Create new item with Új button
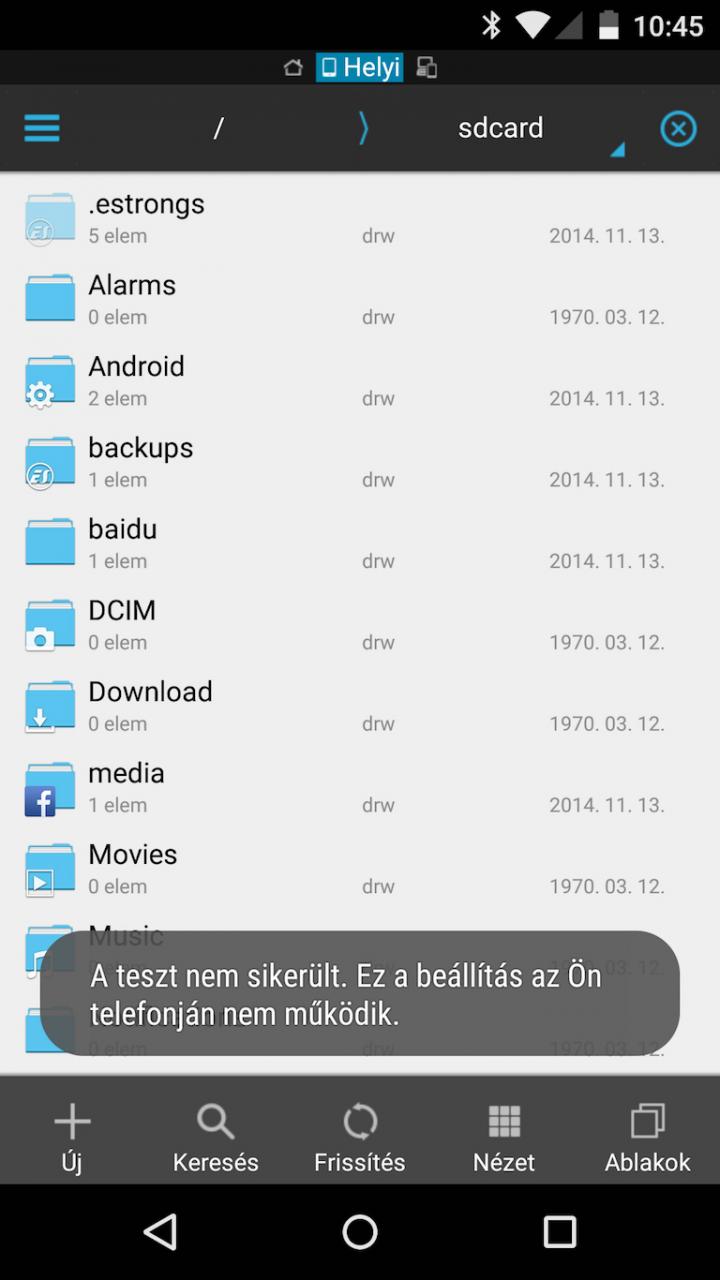Screen dimensions: 720x1280 (x=72, y=1136)
